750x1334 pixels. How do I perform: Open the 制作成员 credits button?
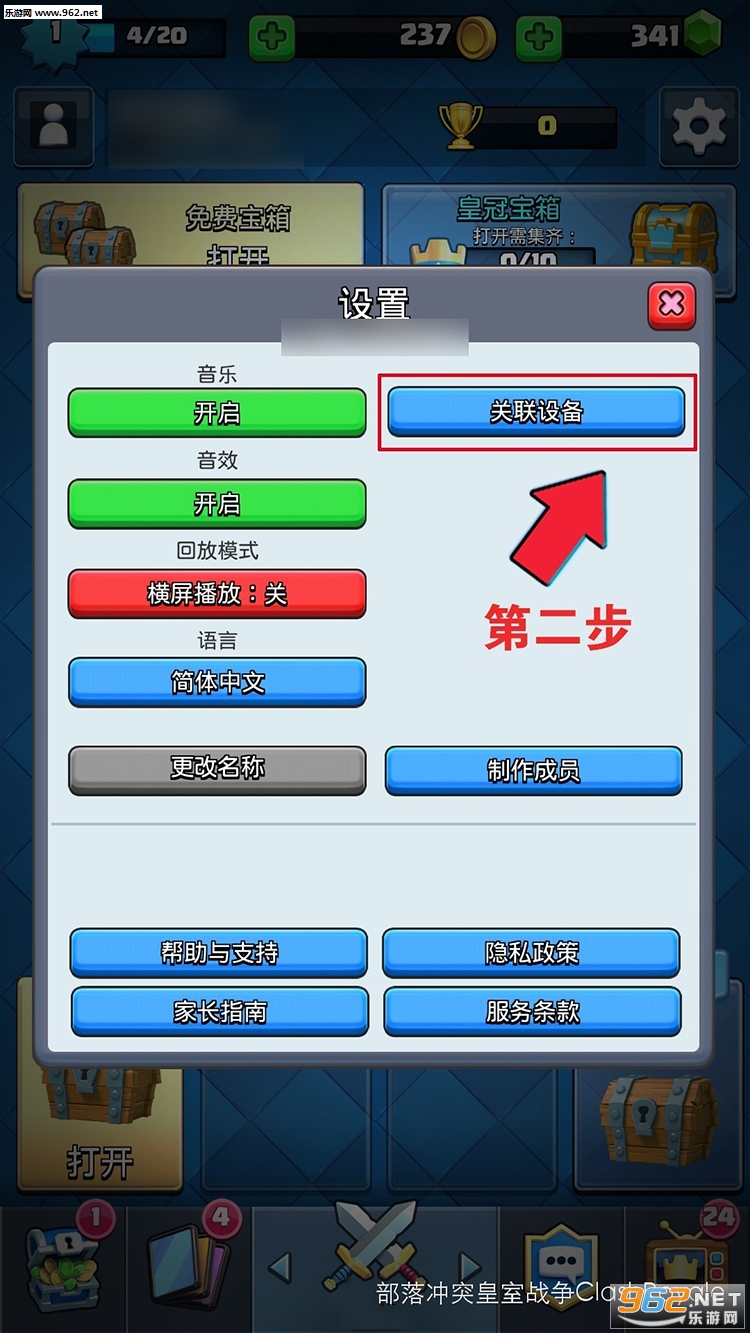[x=533, y=770]
